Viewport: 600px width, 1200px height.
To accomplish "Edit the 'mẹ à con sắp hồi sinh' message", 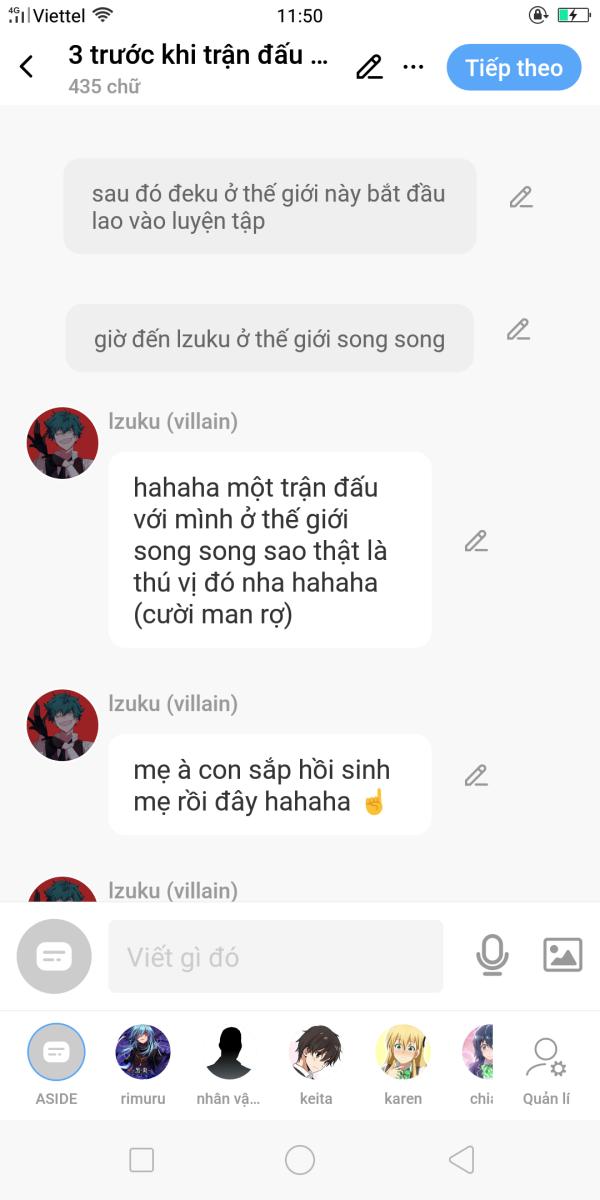I will [476, 775].
